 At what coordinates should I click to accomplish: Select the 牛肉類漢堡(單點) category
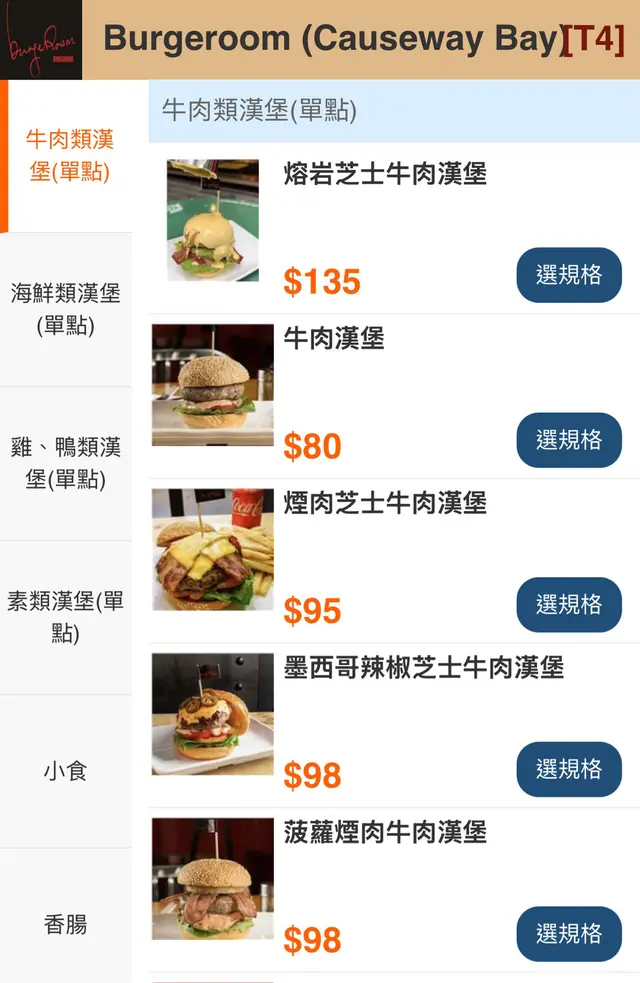[68, 156]
